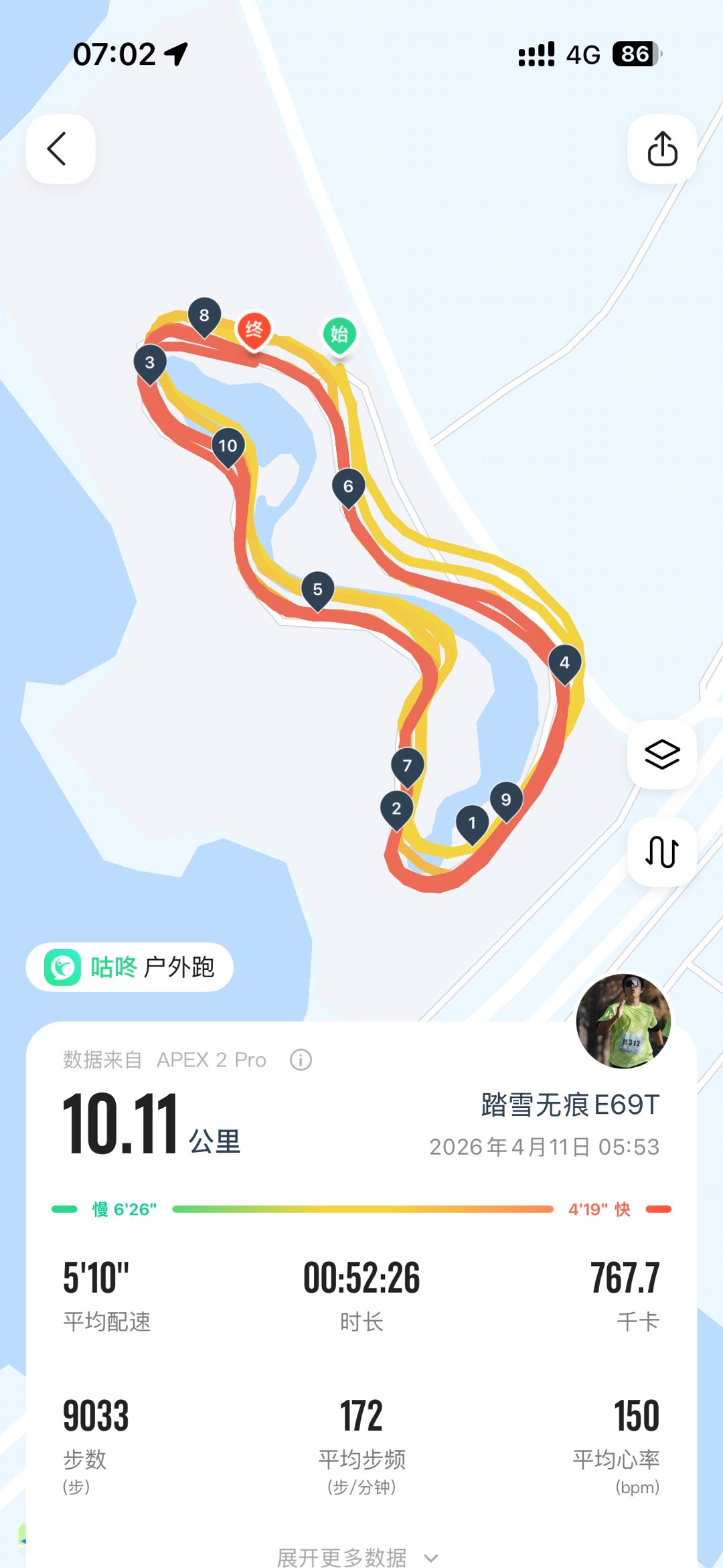This screenshot has width=723, height=1568.
Task: Open the map layers button
Action: (x=661, y=755)
